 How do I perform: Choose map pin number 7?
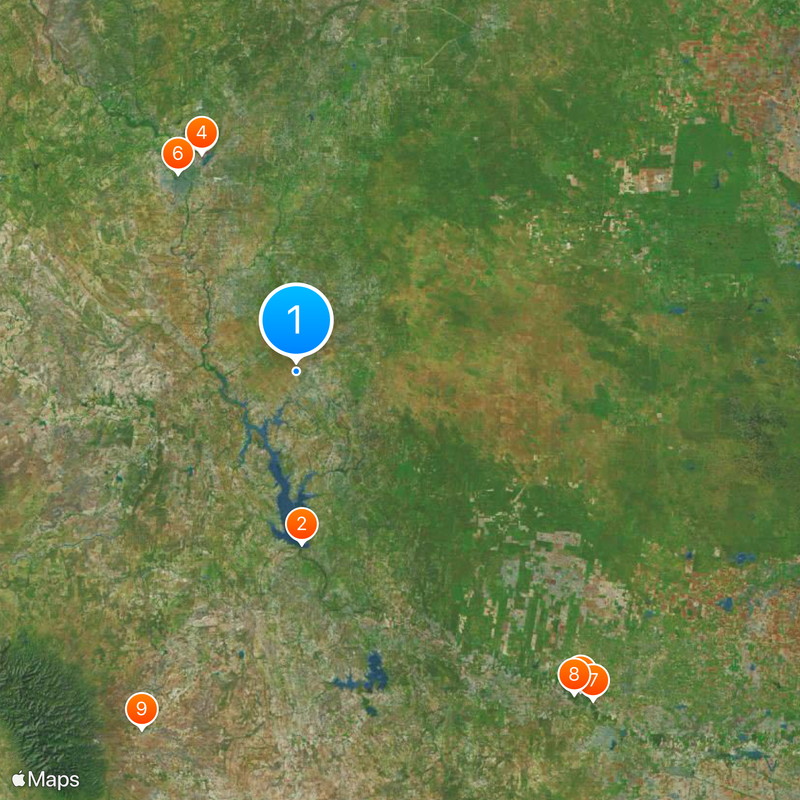[x=597, y=682]
